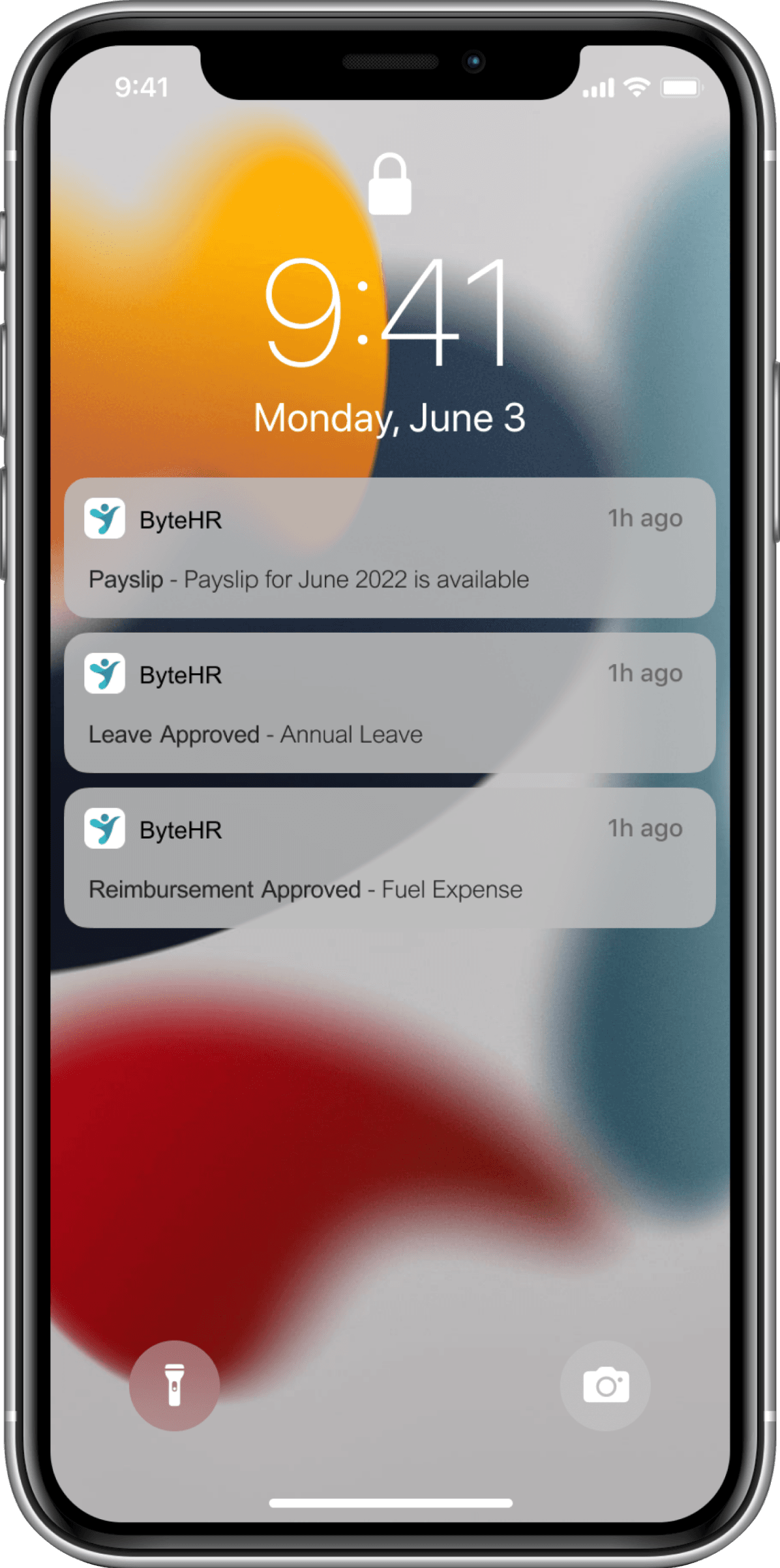
Task: Launch the camera from the lock screen
Action: click(x=606, y=1386)
